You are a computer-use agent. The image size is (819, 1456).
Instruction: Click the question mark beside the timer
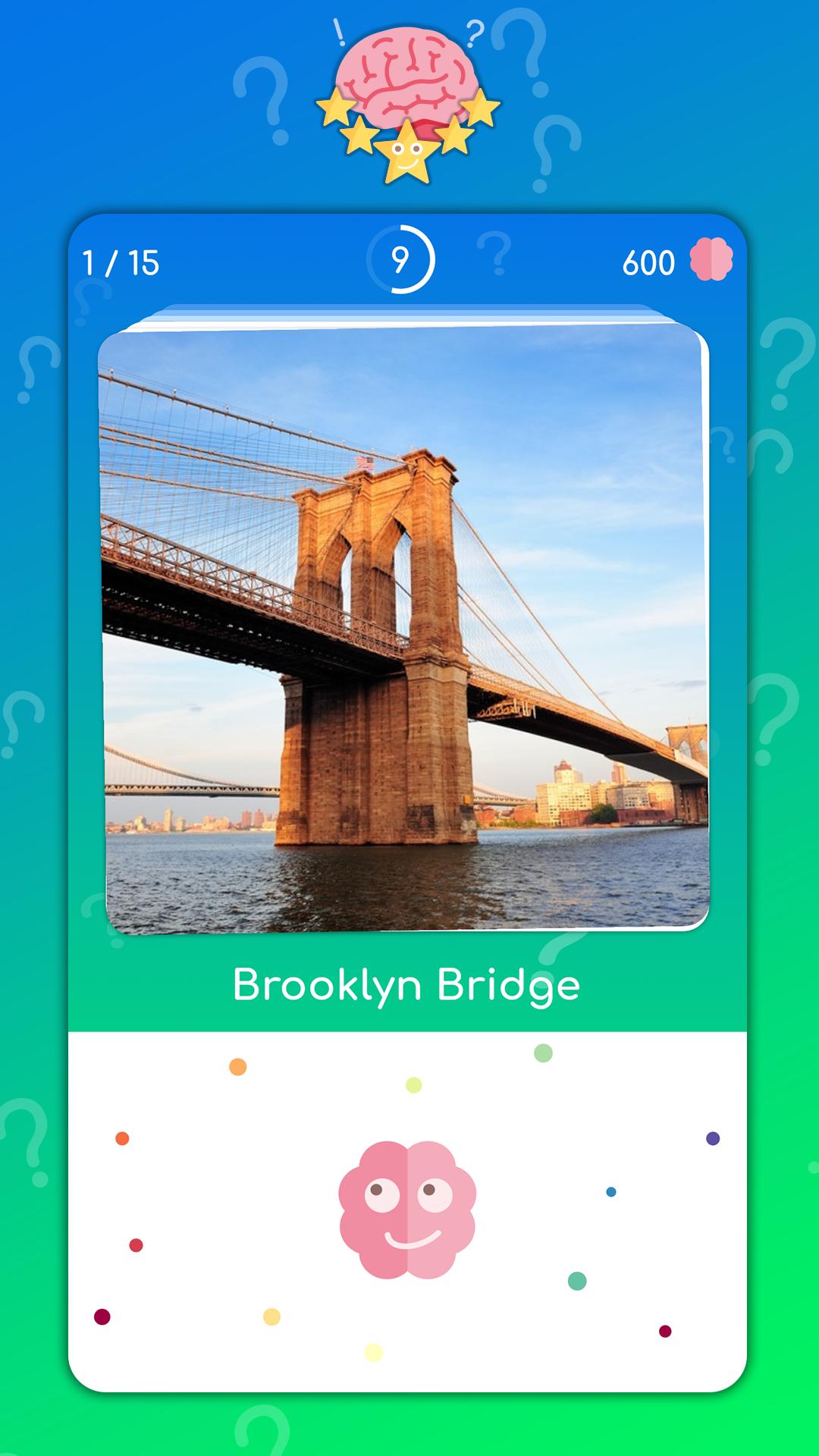click(x=494, y=254)
